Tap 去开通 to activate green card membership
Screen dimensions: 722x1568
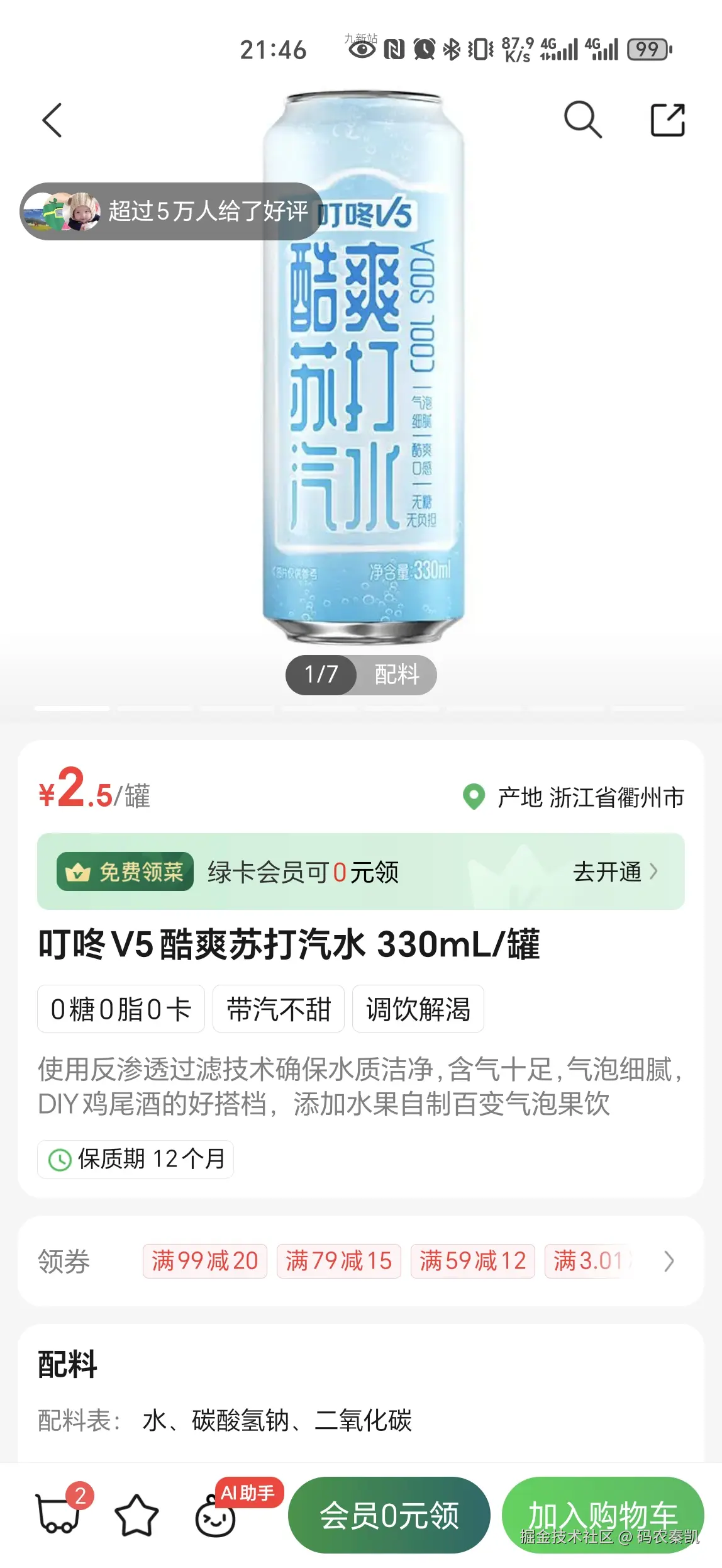click(614, 872)
